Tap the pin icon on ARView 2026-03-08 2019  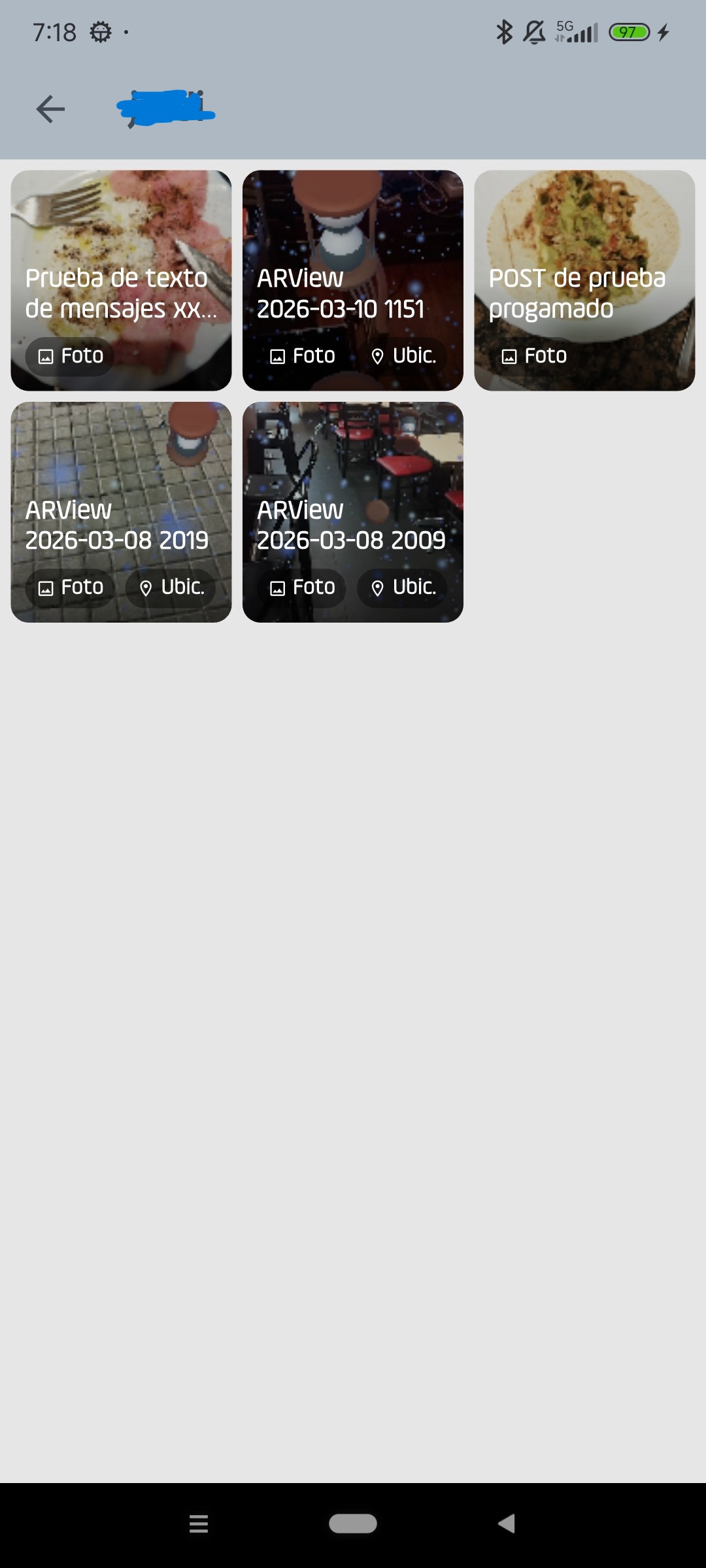pyautogui.click(x=145, y=587)
